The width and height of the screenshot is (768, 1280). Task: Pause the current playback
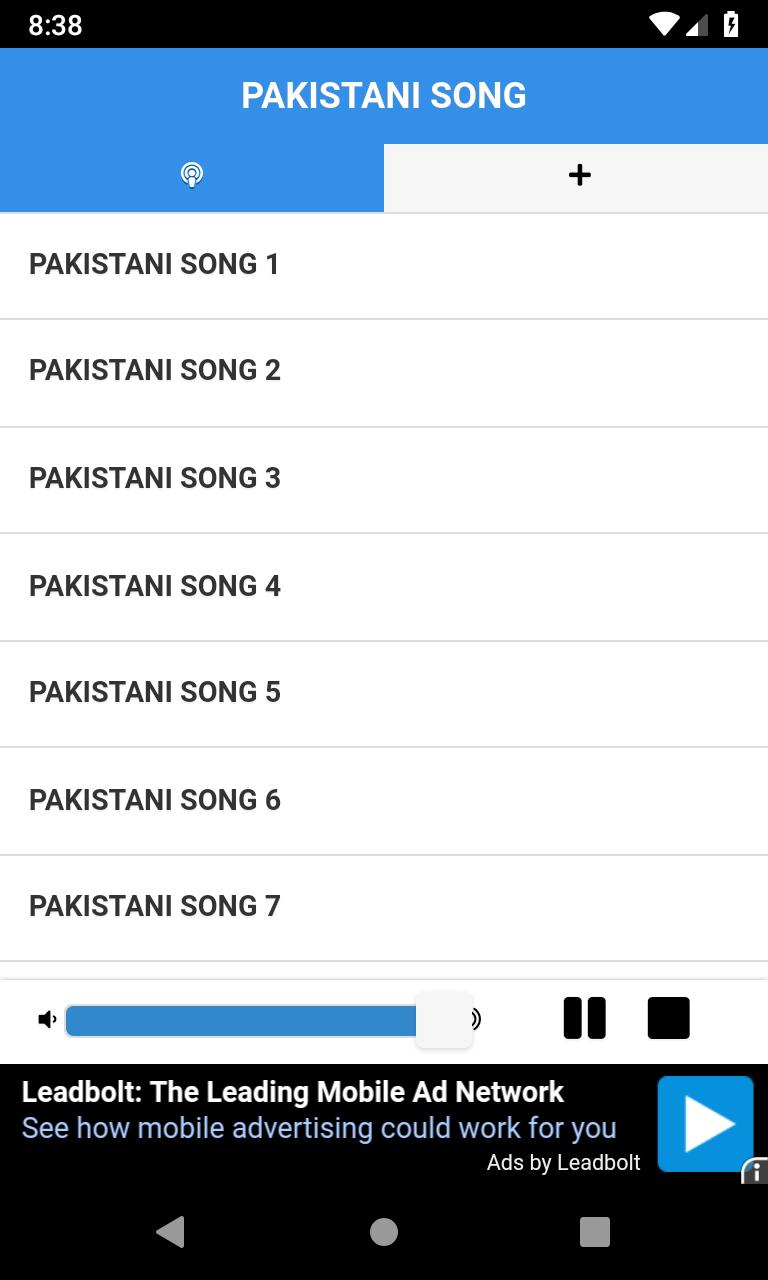click(x=585, y=1018)
